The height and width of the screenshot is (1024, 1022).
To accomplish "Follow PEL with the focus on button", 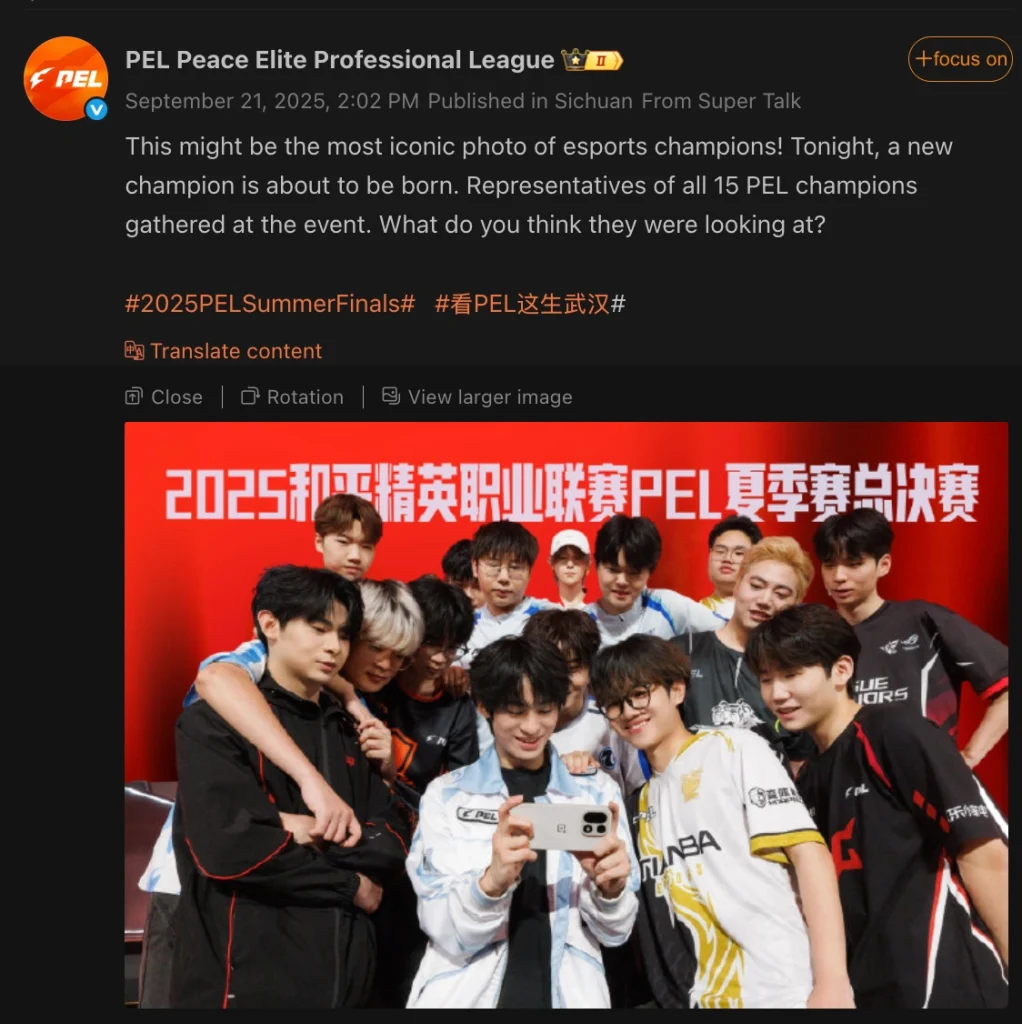I will pyautogui.click(x=959, y=59).
